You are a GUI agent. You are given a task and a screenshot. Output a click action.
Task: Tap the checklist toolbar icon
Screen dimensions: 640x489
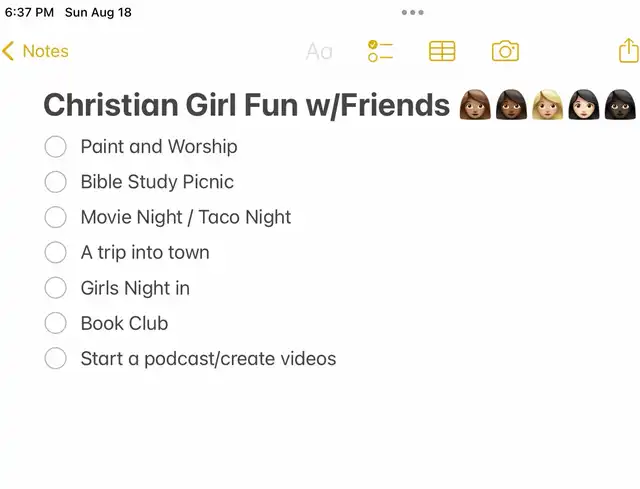pos(380,51)
